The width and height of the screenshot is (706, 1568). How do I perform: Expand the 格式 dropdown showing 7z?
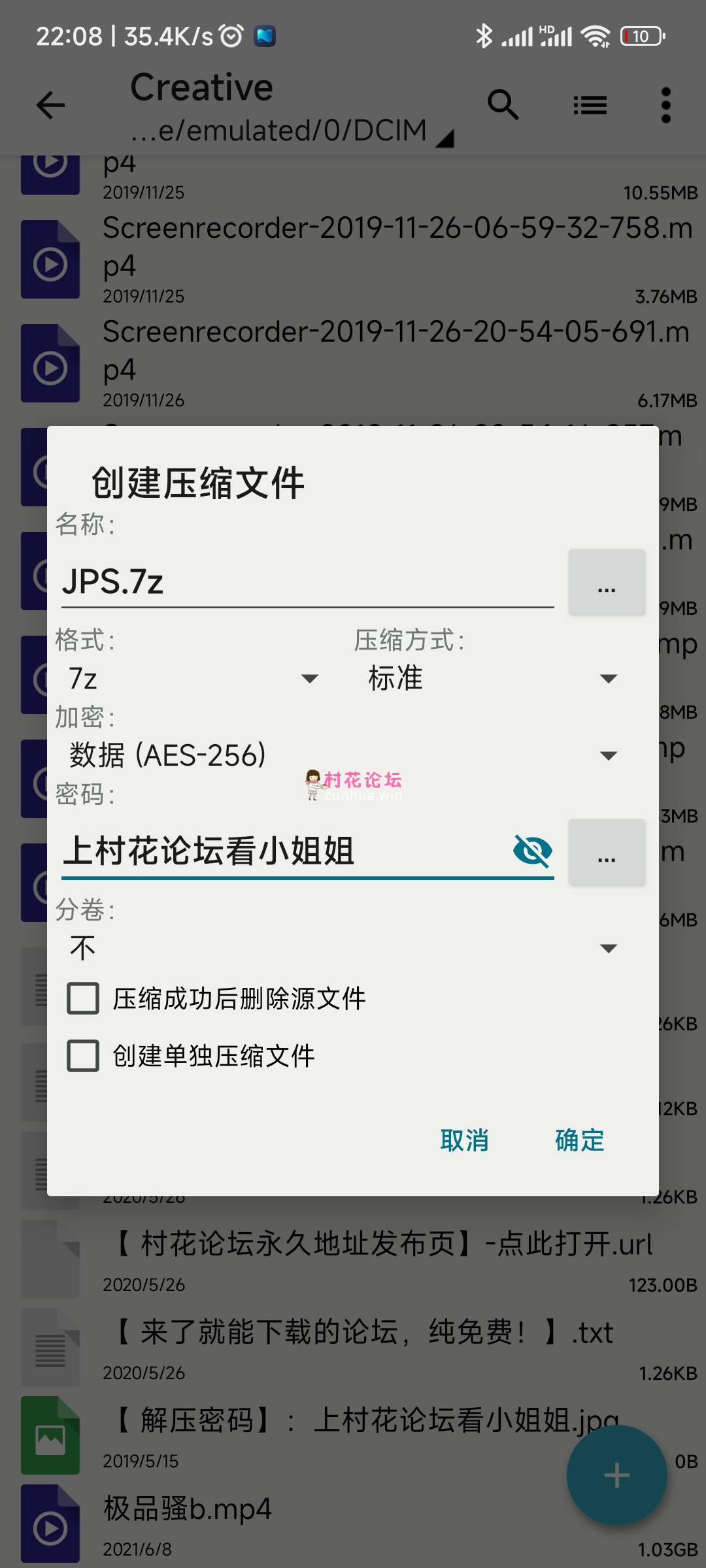193,678
